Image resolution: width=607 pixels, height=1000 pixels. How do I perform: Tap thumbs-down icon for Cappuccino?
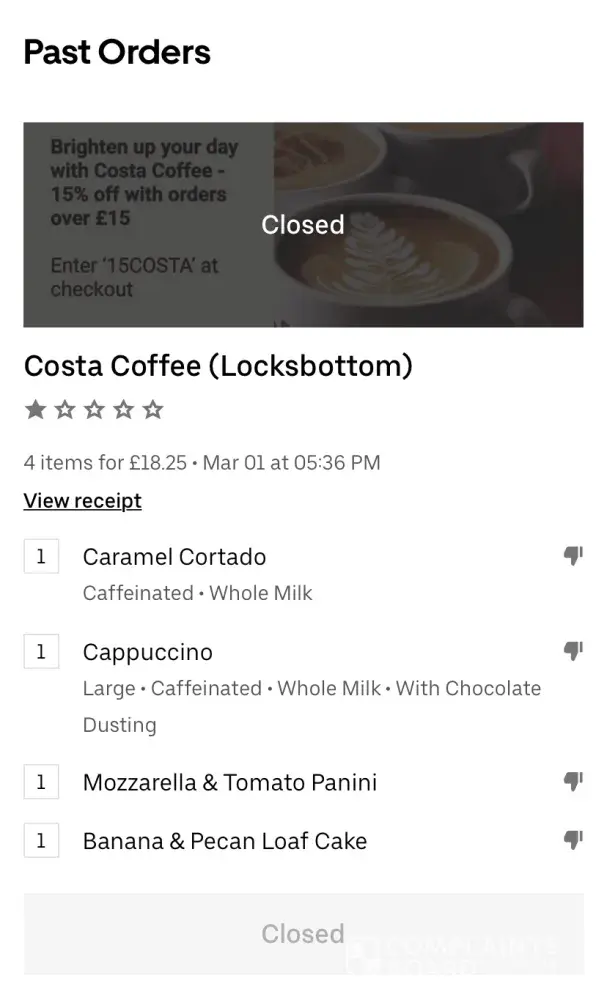573,651
